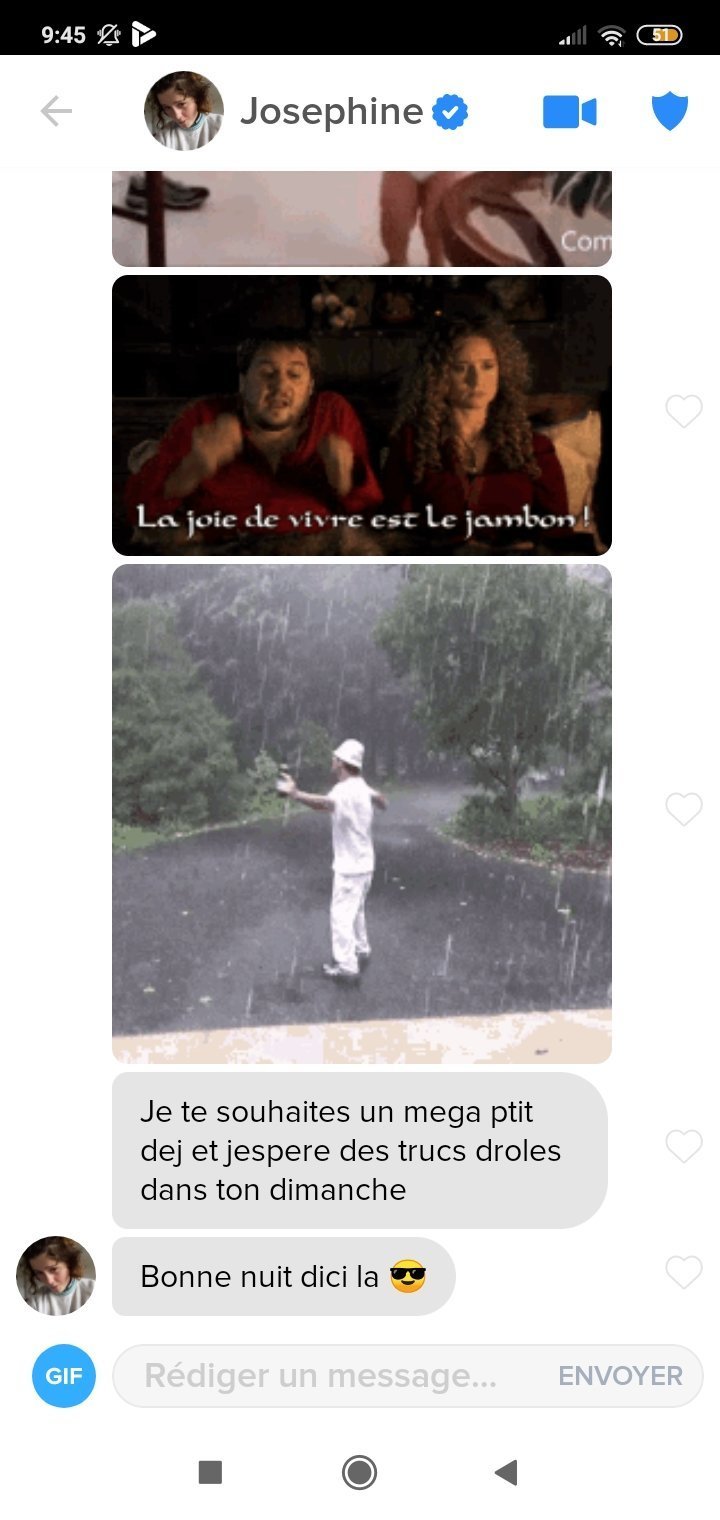Go back using the top-left arrow

tap(56, 112)
